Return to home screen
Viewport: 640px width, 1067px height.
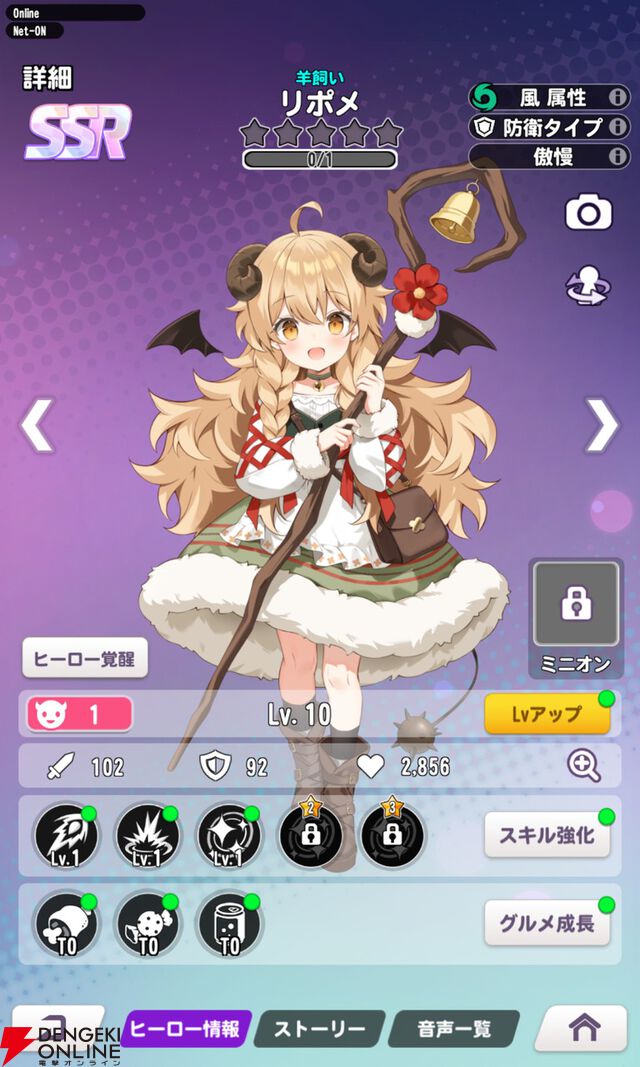(x=584, y=1026)
